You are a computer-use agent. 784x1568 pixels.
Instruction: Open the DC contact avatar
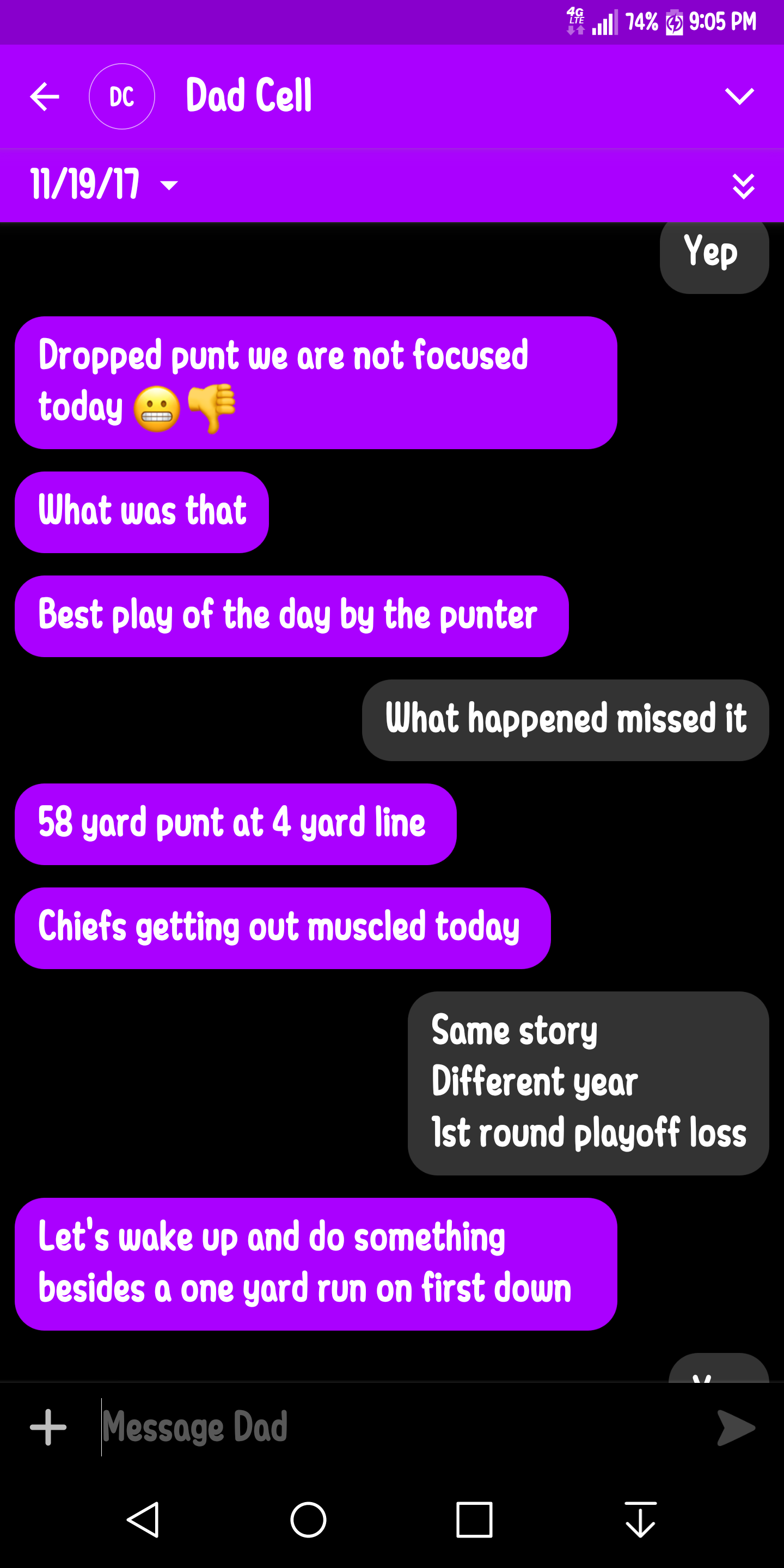click(x=122, y=96)
